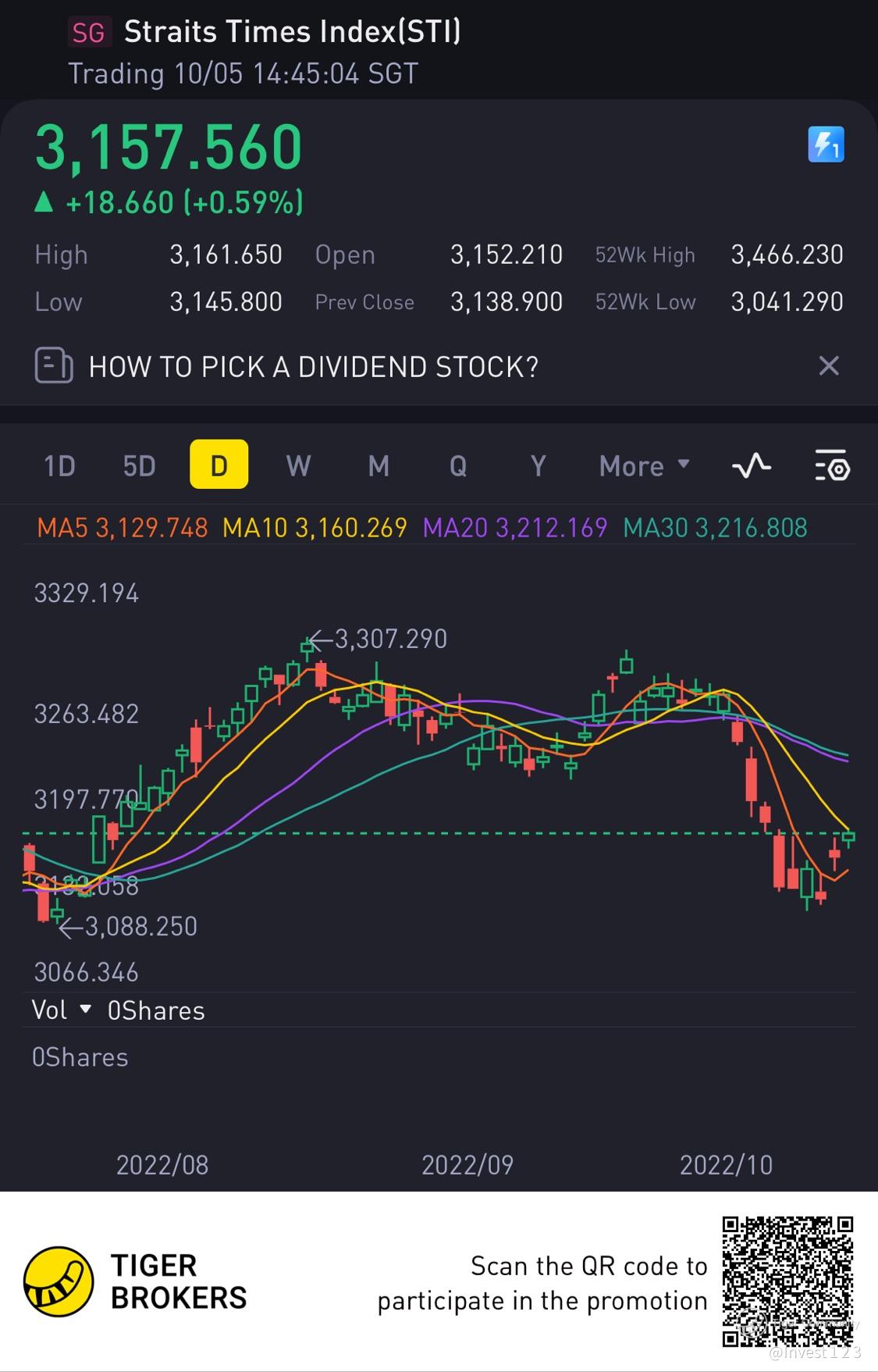Open the chart settings icon
The height and width of the screenshot is (1372, 878).
832,466
